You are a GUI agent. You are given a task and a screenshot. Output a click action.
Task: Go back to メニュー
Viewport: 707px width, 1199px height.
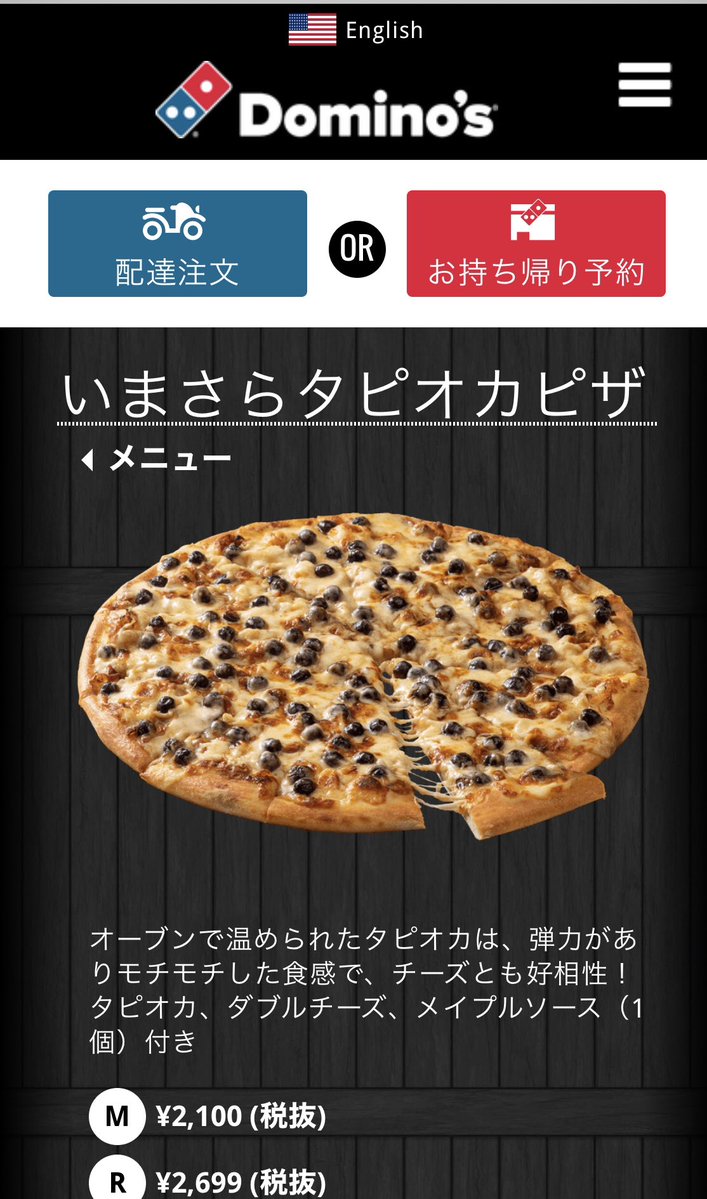[156, 459]
